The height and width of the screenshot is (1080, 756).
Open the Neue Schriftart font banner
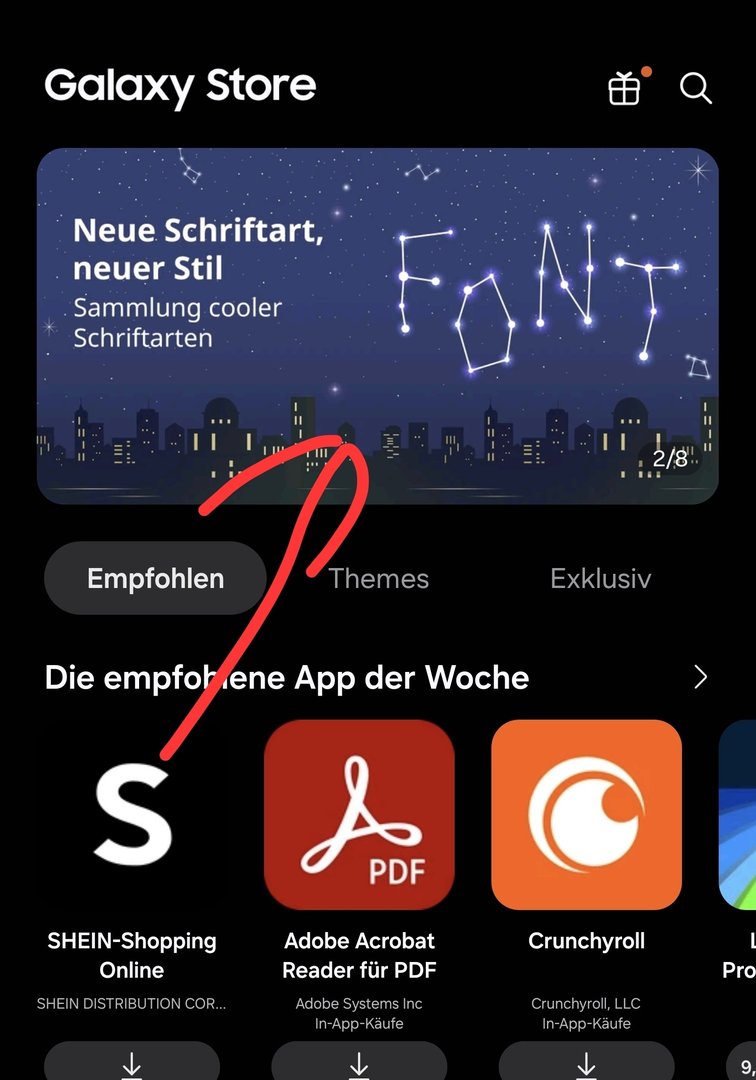[x=378, y=325]
